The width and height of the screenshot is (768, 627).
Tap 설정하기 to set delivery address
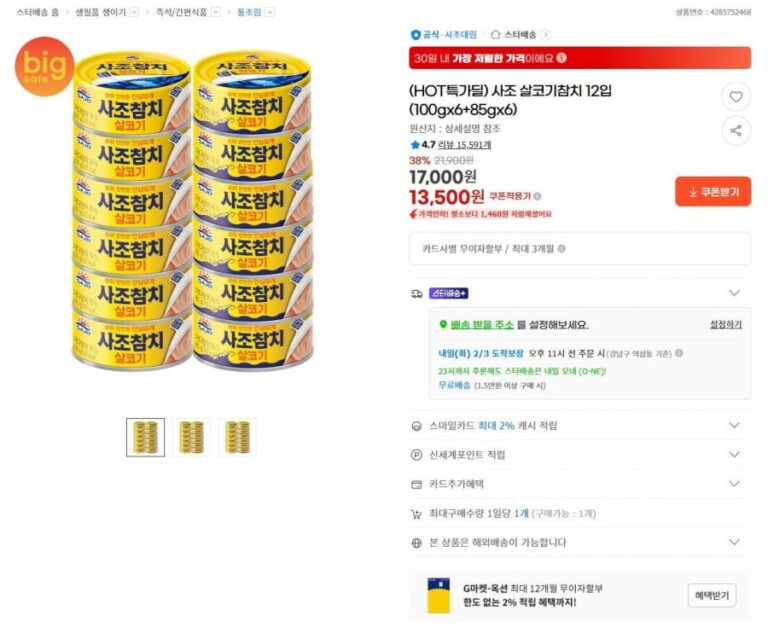[x=725, y=325]
